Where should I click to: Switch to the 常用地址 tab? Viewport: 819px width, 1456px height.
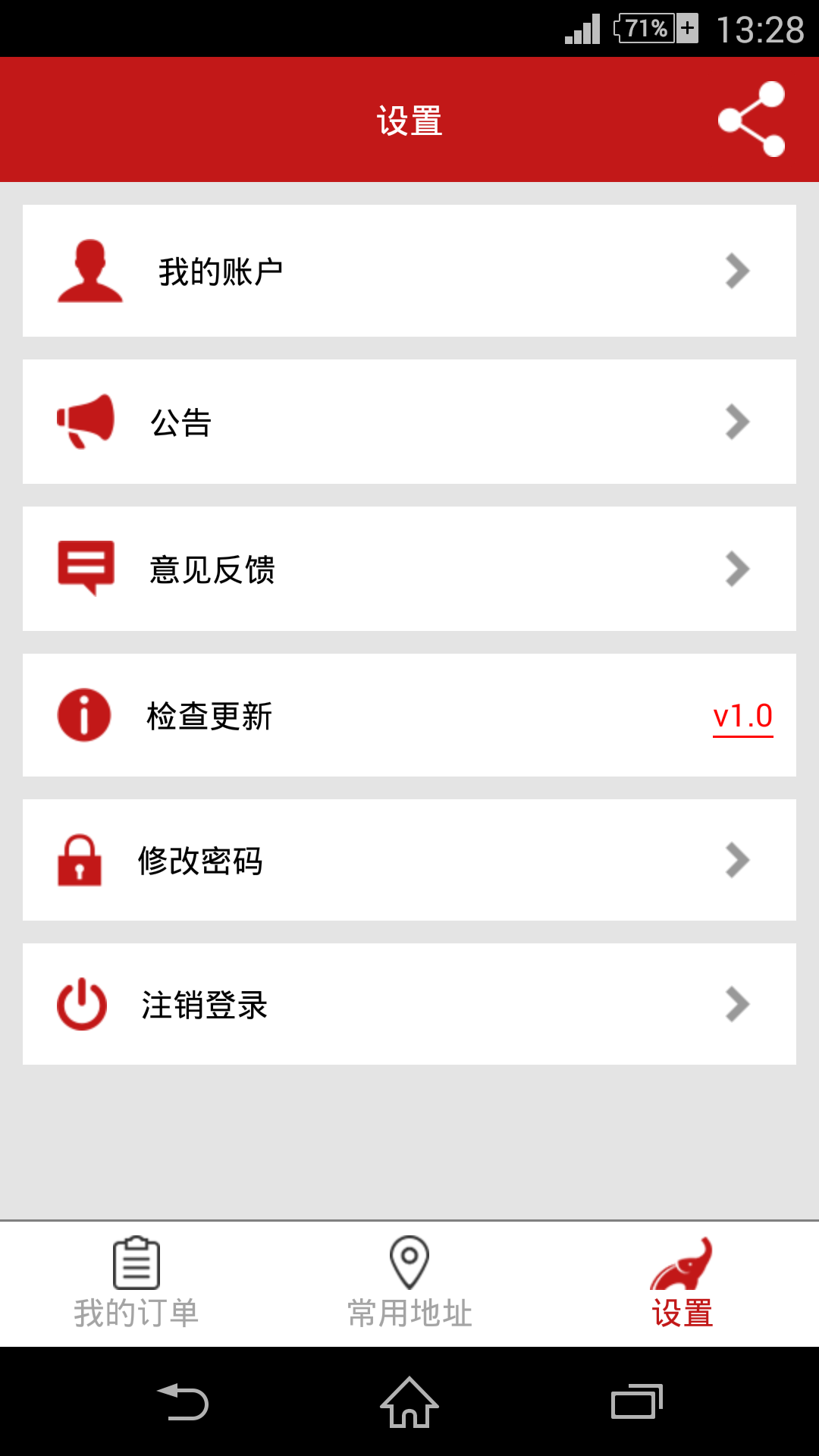point(409,1283)
